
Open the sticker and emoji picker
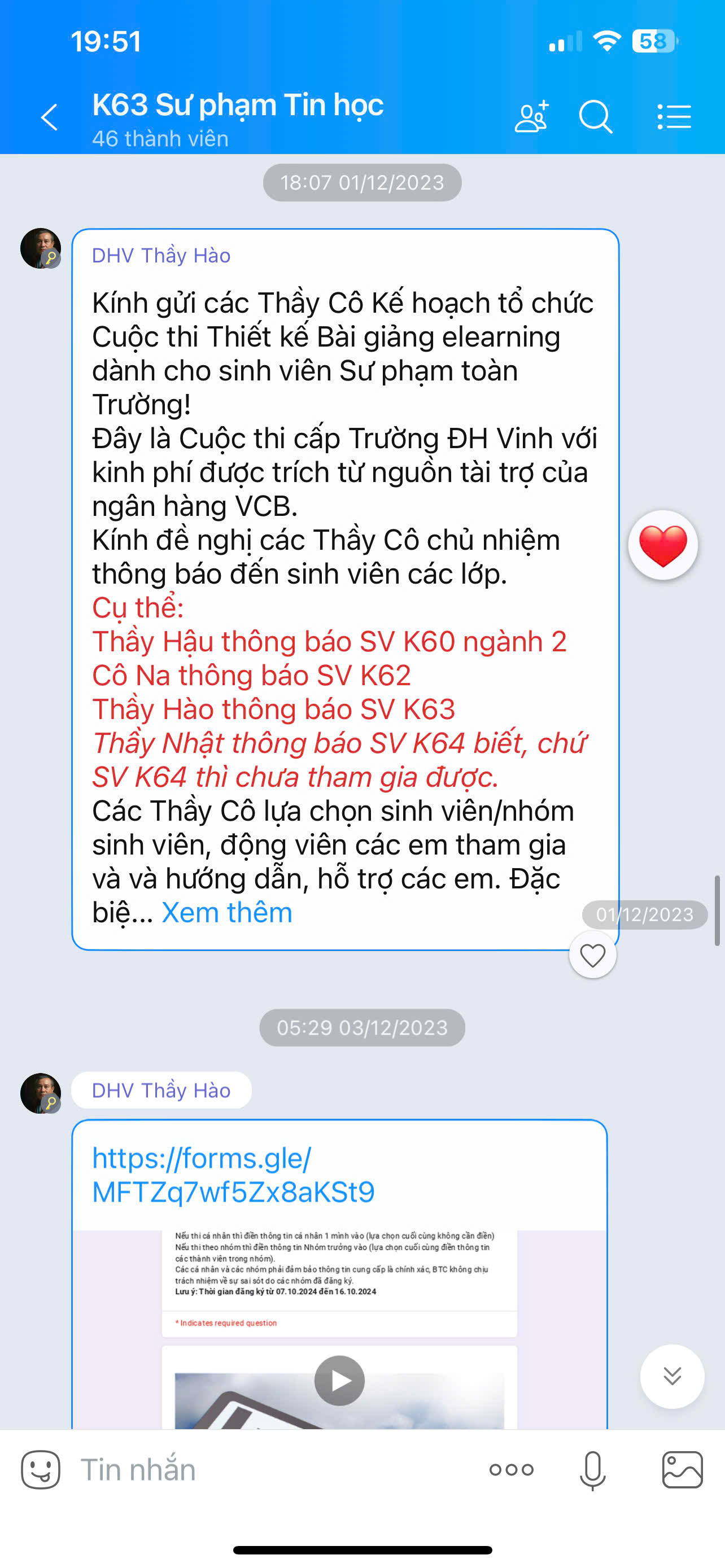[41, 1470]
